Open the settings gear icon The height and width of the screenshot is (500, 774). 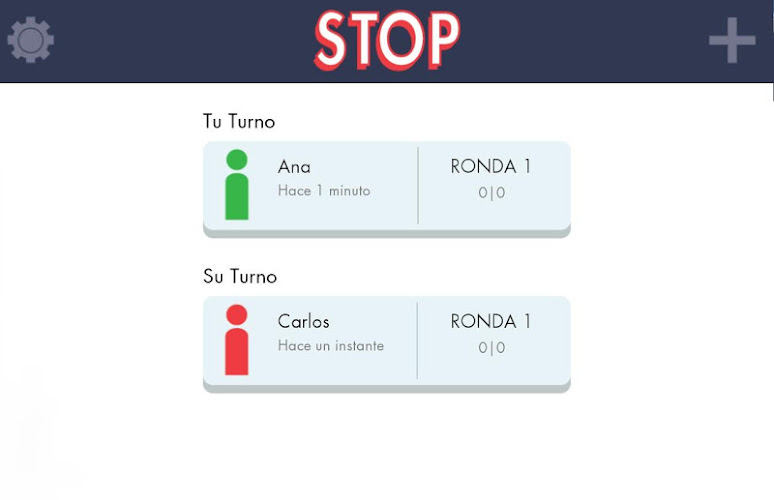coord(31,40)
